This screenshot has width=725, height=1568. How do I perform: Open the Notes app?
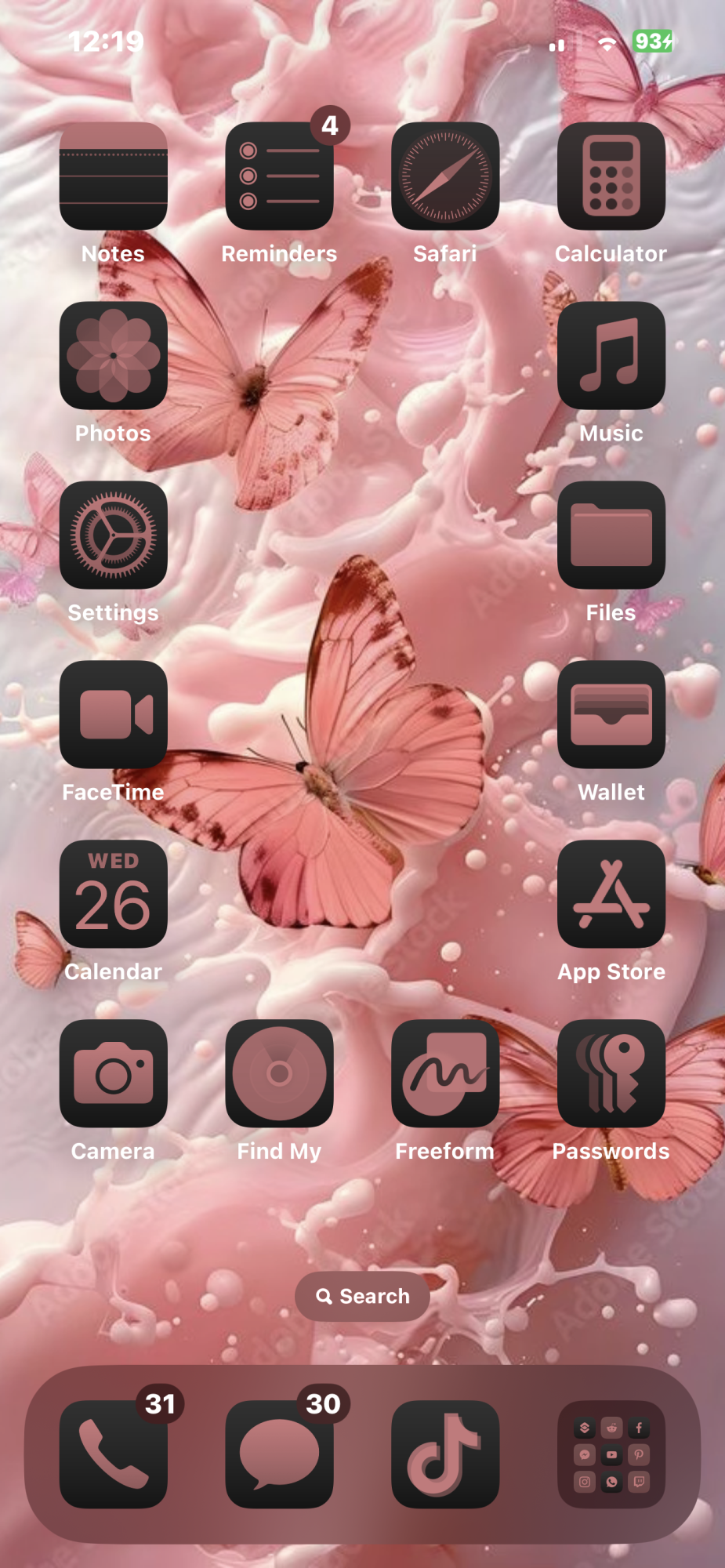pyautogui.click(x=113, y=176)
